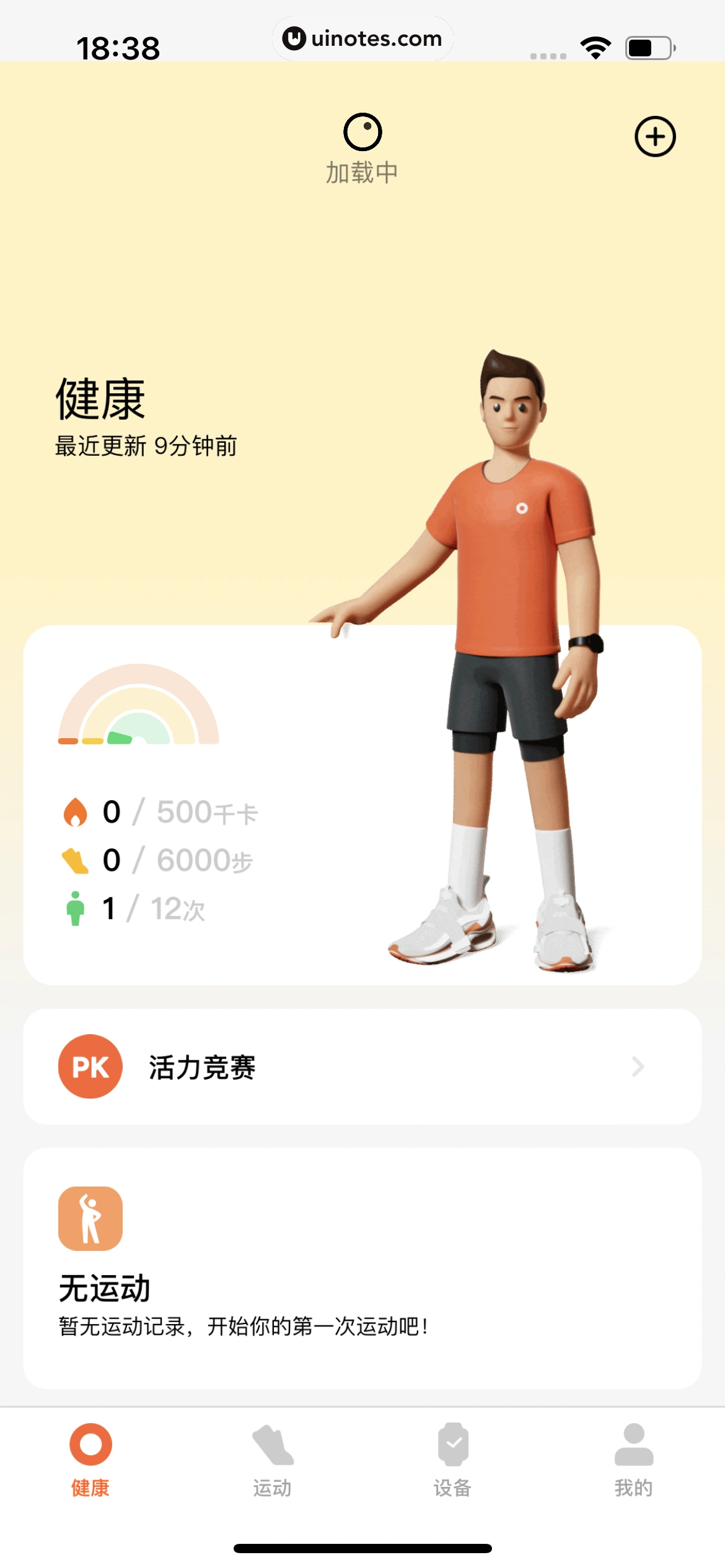Viewport: 725px width, 1568px height.
Task: Tap the plus icon to add a device
Action: click(x=654, y=136)
